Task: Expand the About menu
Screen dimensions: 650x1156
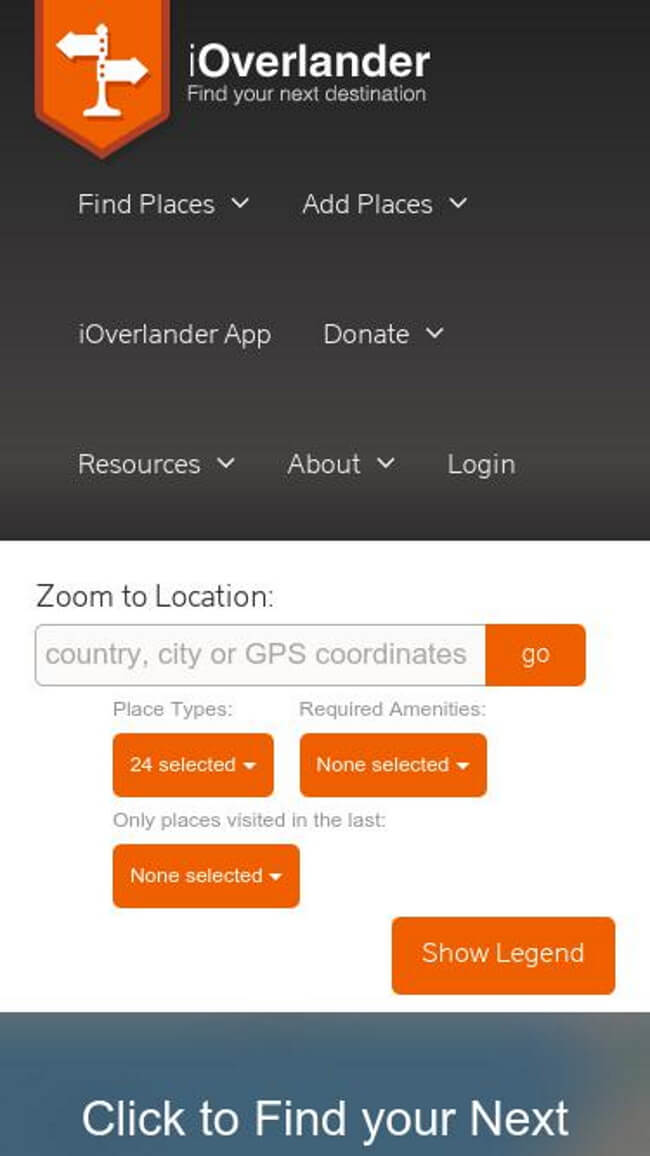Action: pyautogui.click(x=341, y=464)
